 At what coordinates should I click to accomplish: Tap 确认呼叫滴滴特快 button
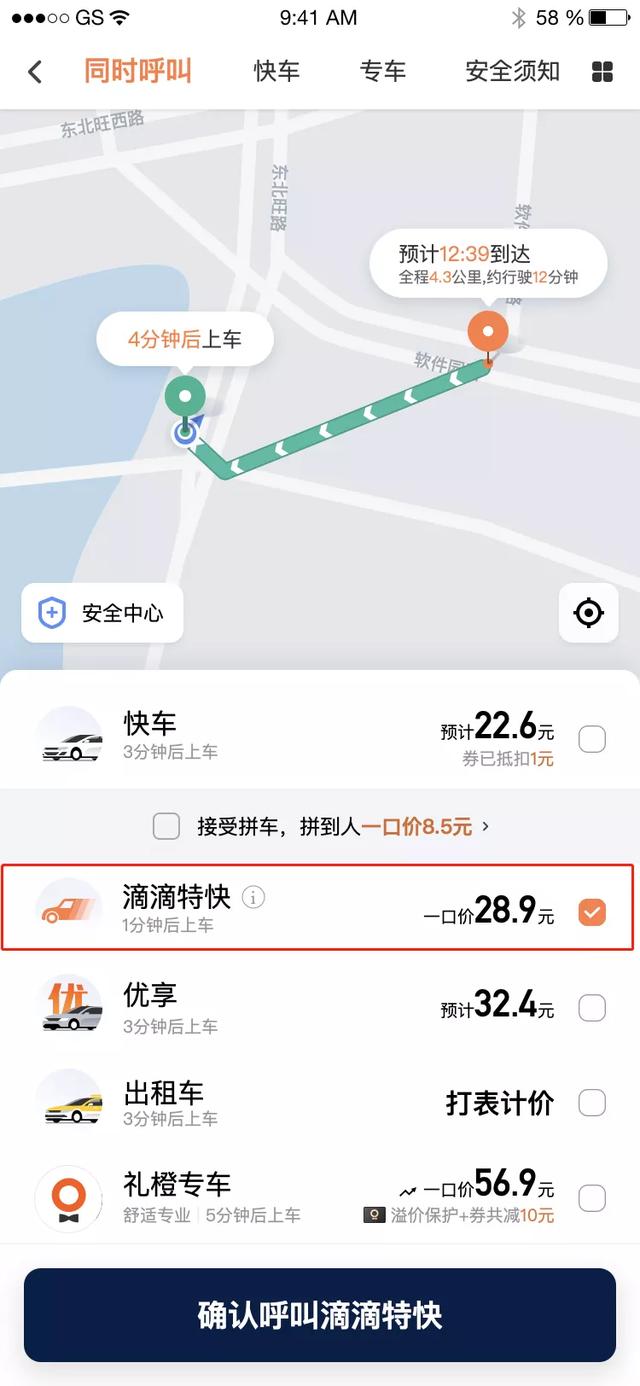320,1315
